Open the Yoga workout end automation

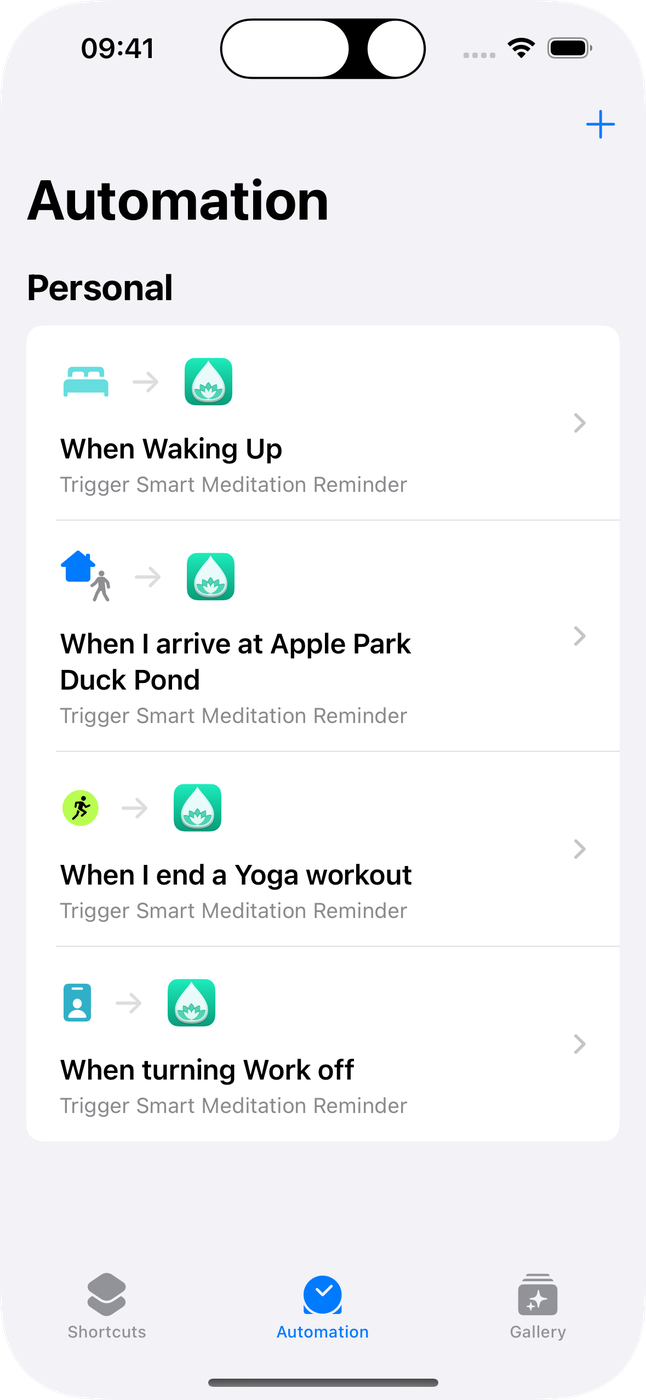322,849
